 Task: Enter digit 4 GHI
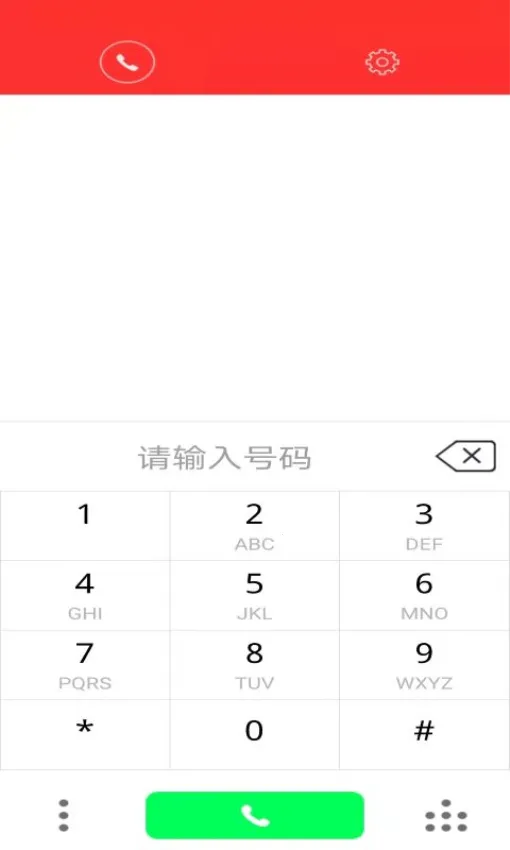85,596
